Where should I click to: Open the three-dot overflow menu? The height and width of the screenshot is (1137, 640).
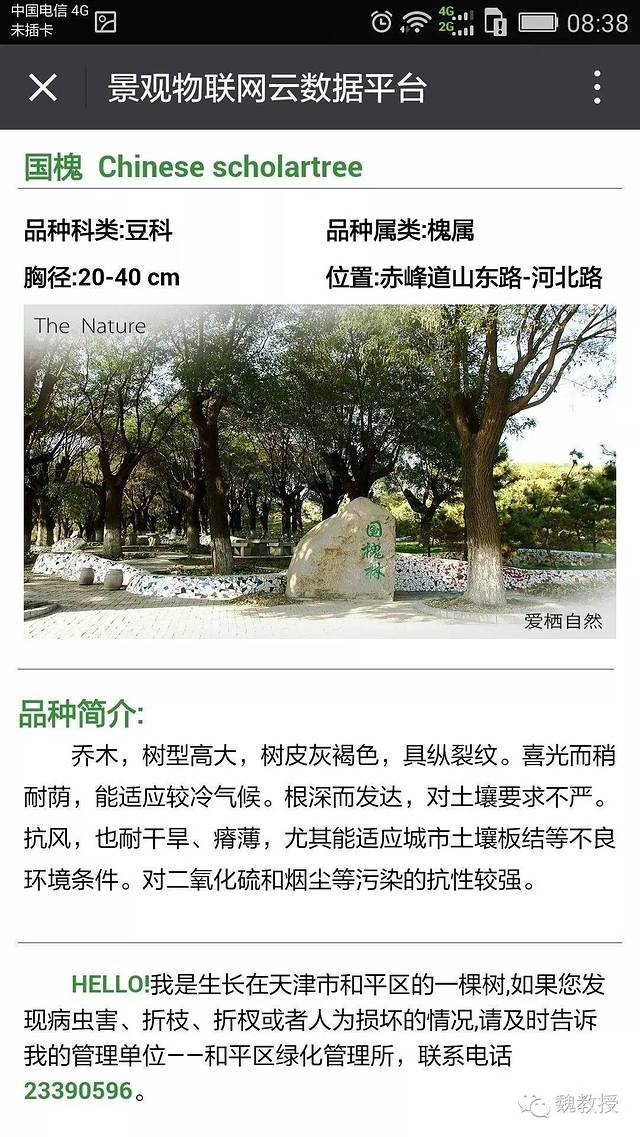597,88
